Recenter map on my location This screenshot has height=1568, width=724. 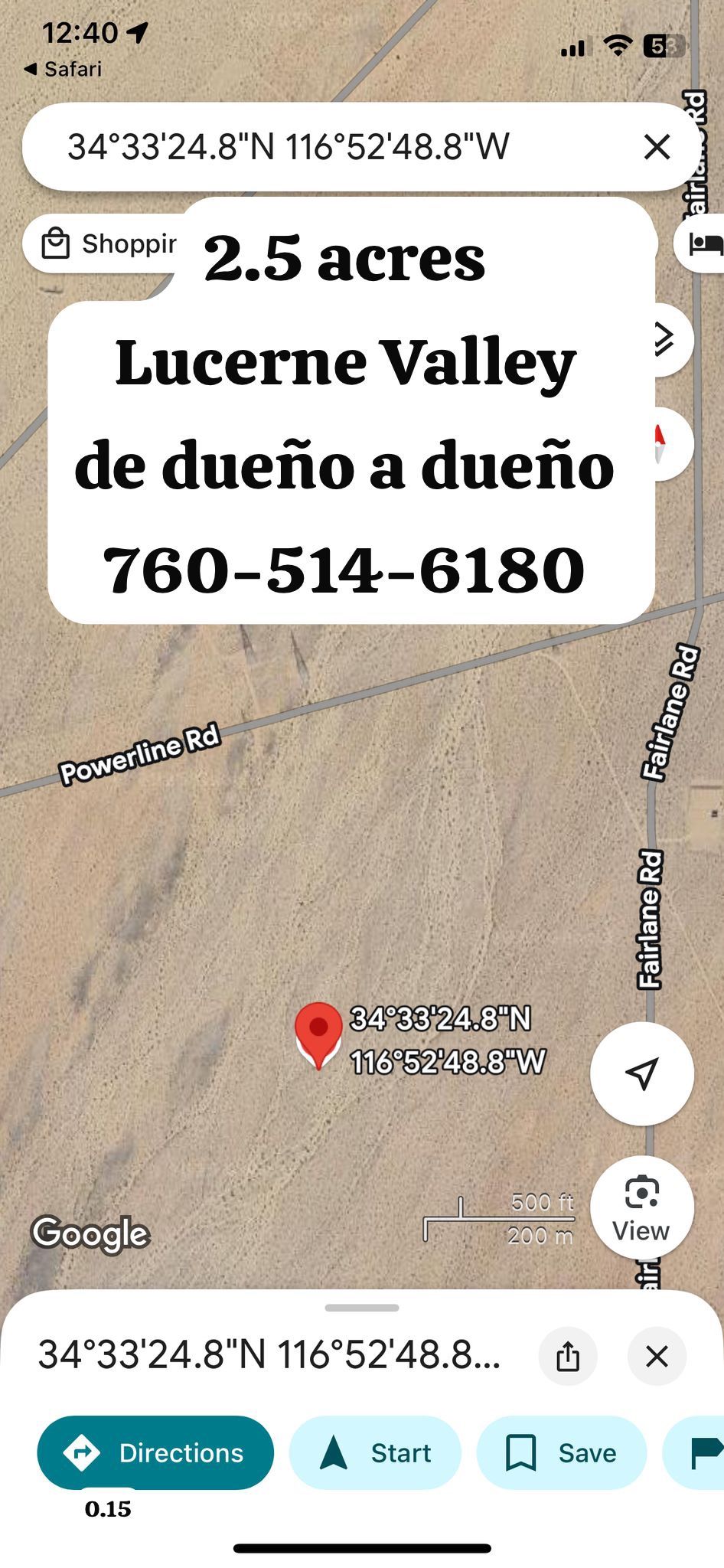(641, 1073)
